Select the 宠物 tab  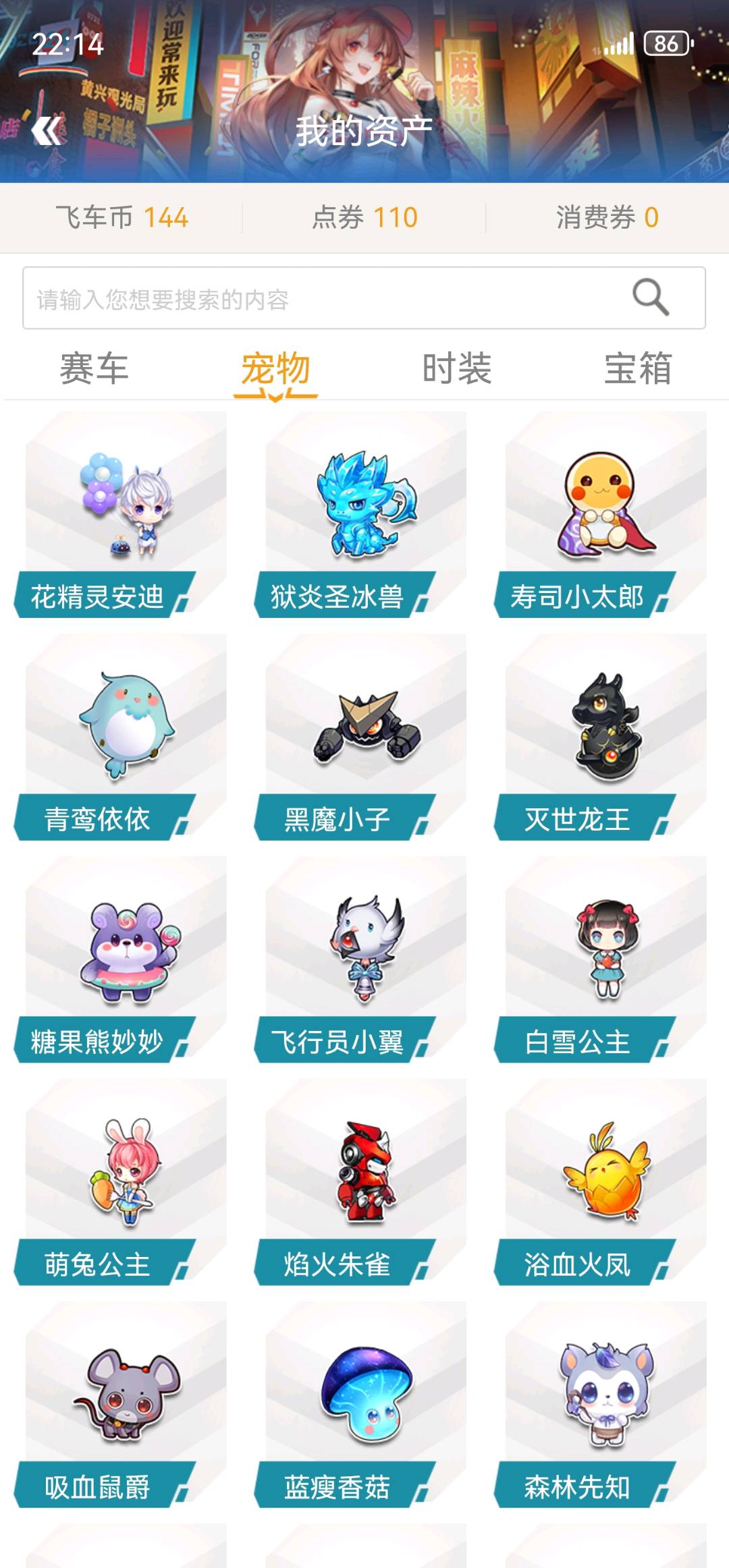(275, 369)
